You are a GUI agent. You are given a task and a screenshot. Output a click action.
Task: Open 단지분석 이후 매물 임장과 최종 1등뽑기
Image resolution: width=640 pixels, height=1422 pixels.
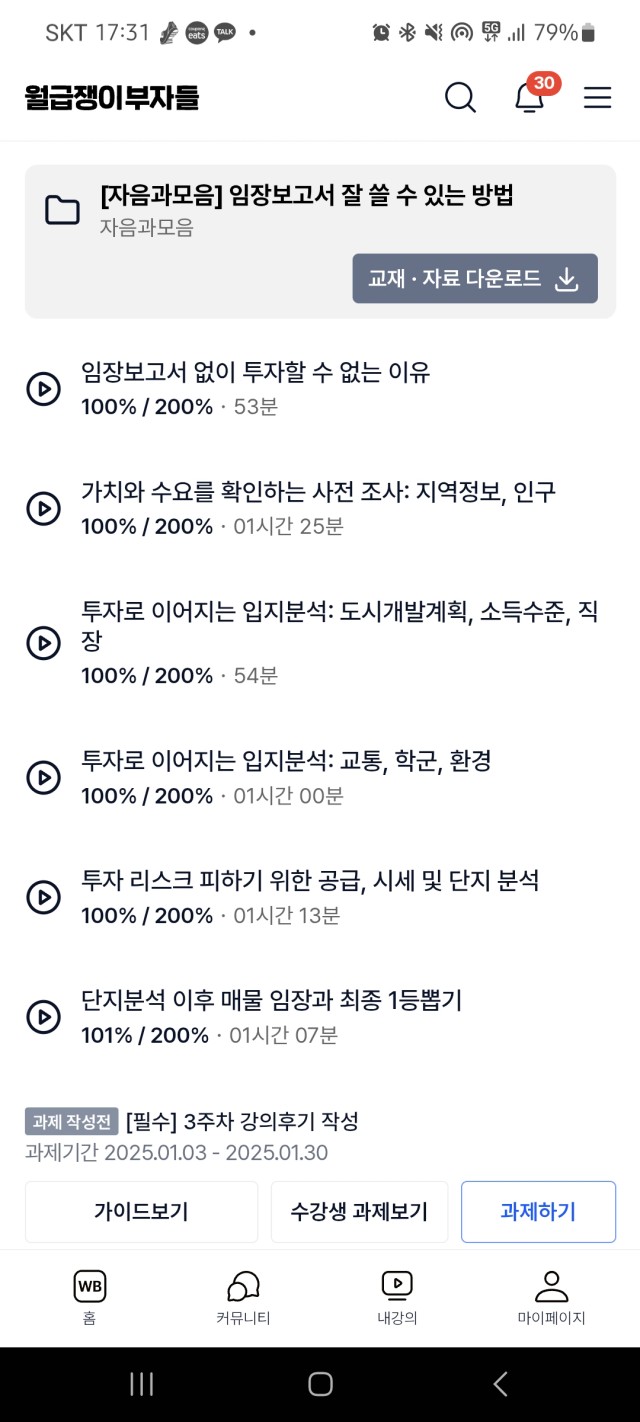(320, 1016)
